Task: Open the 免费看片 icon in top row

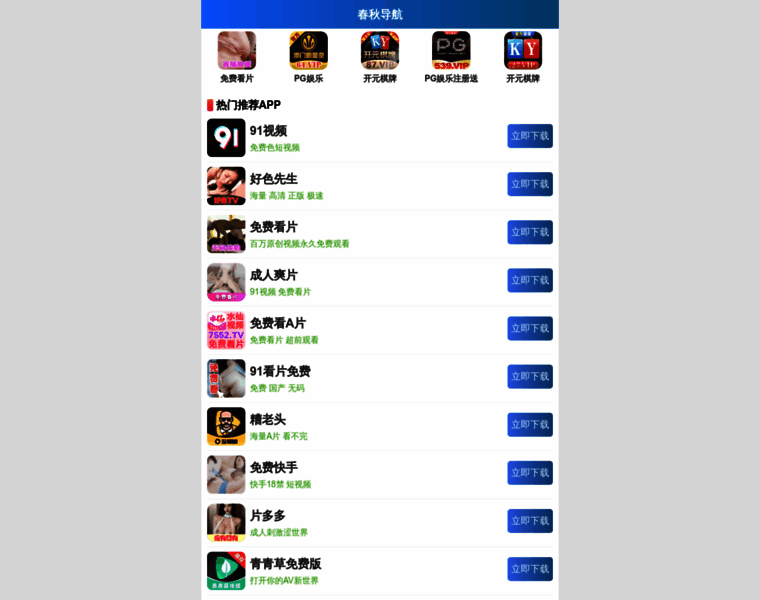Action: [237, 51]
